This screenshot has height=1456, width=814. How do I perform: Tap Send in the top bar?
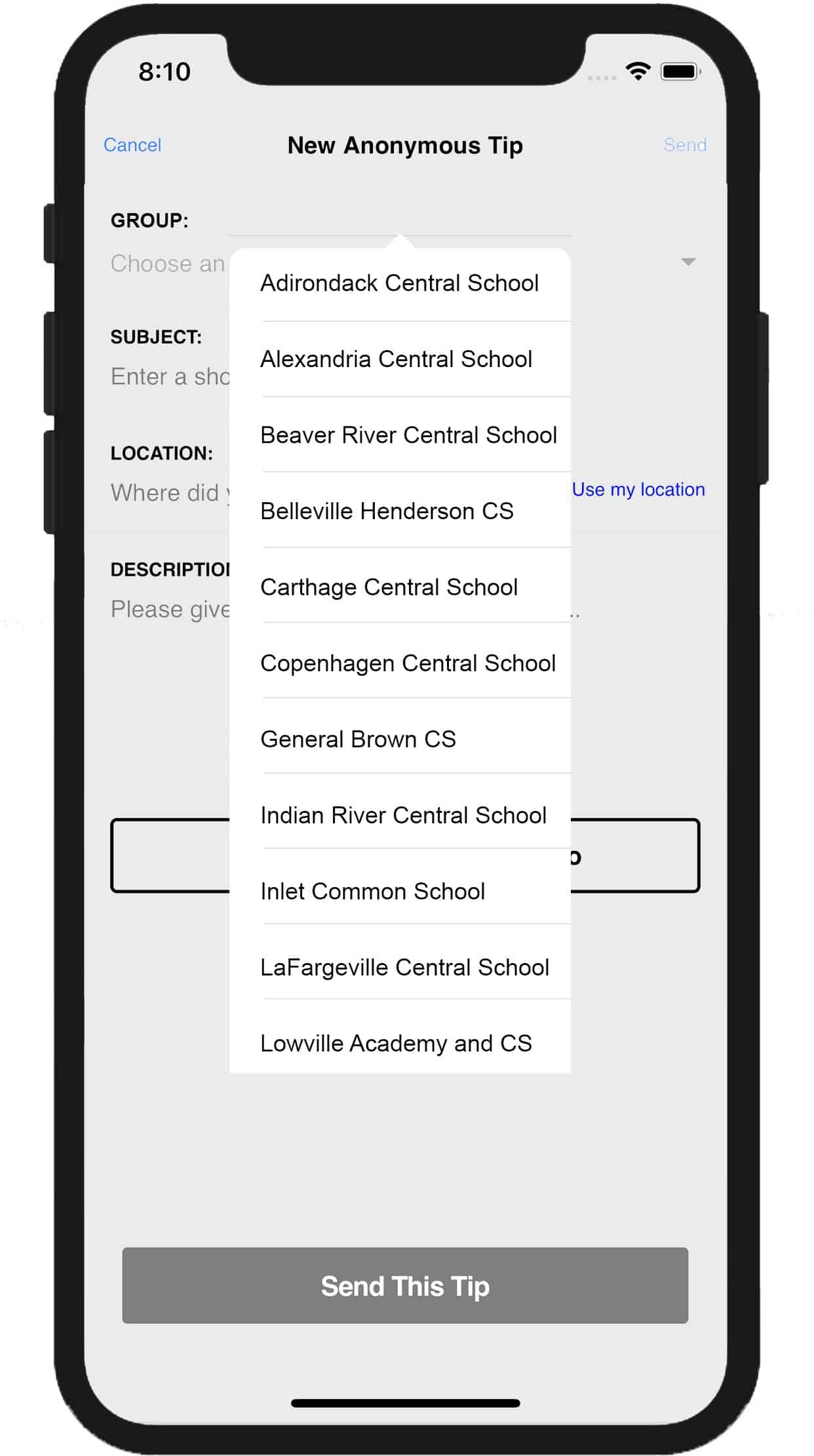click(685, 145)
